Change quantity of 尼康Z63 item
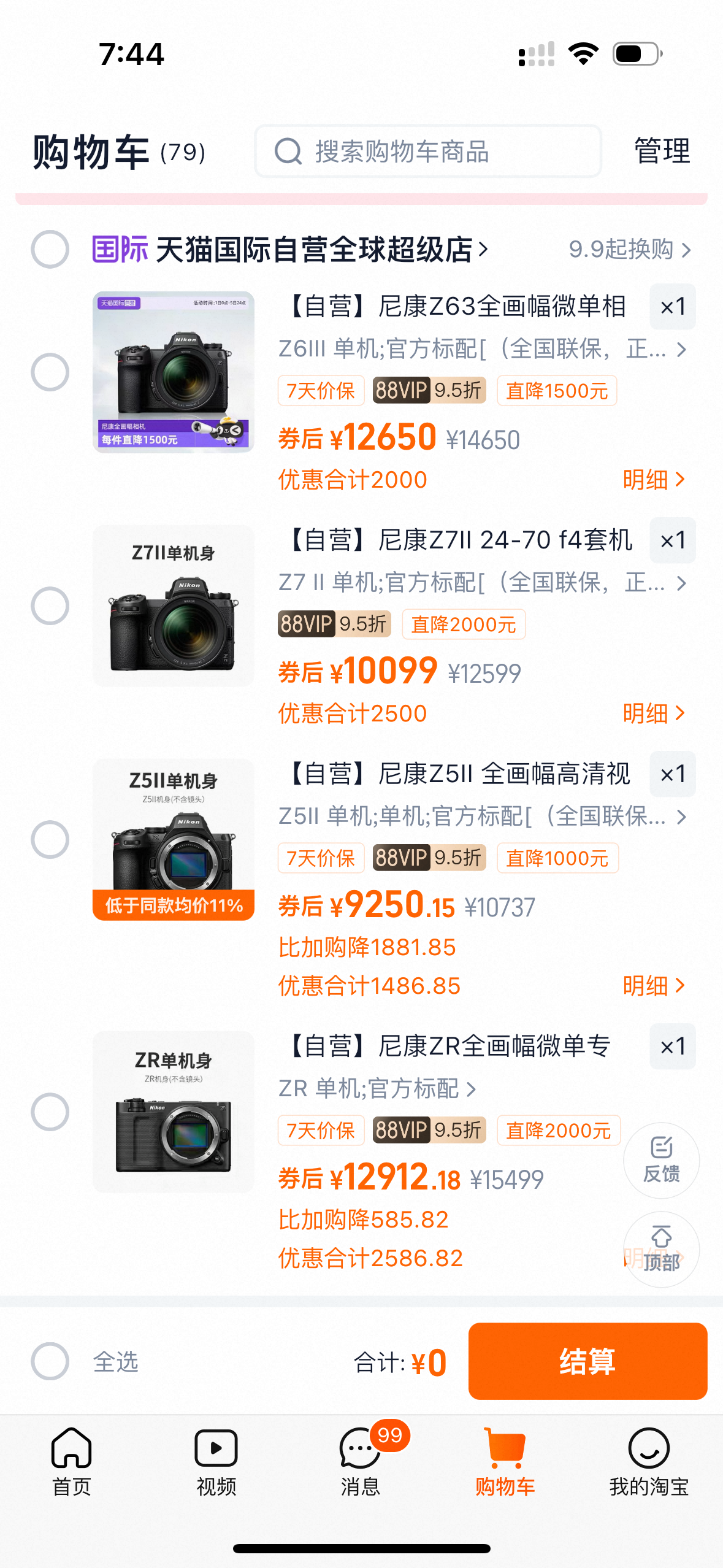 672,307
